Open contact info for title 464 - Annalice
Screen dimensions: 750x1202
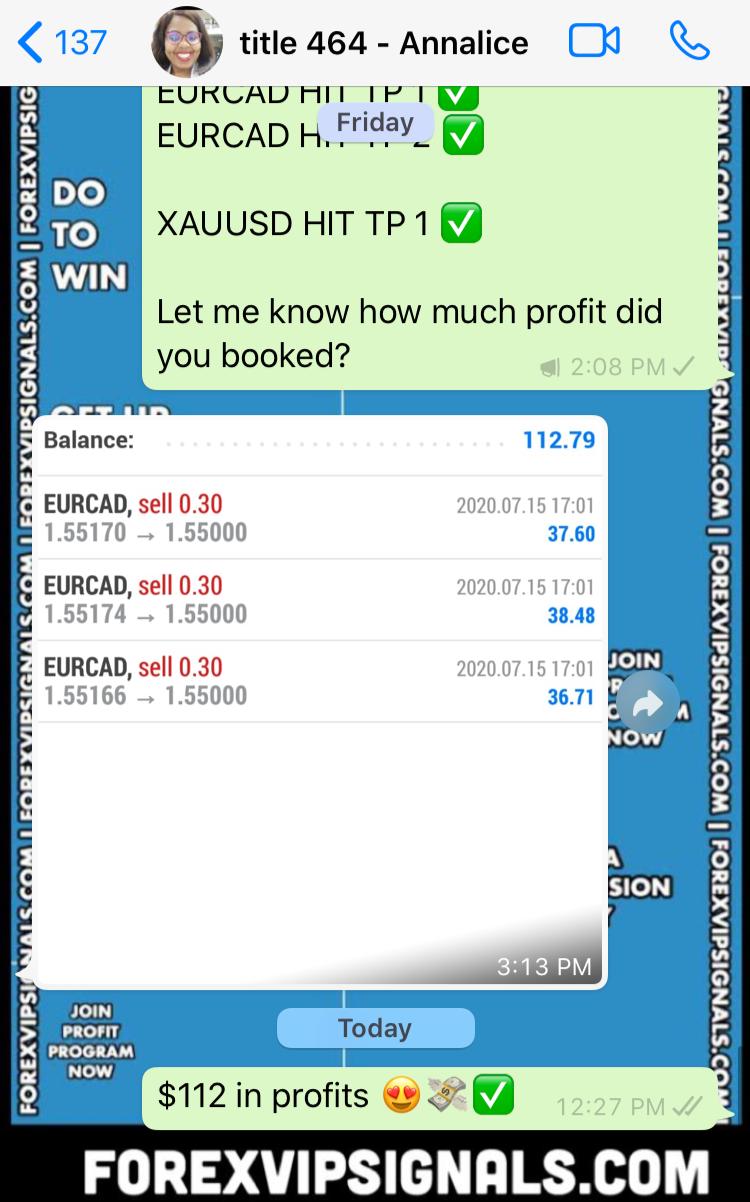pyautogui.click(x=384, y=43)
